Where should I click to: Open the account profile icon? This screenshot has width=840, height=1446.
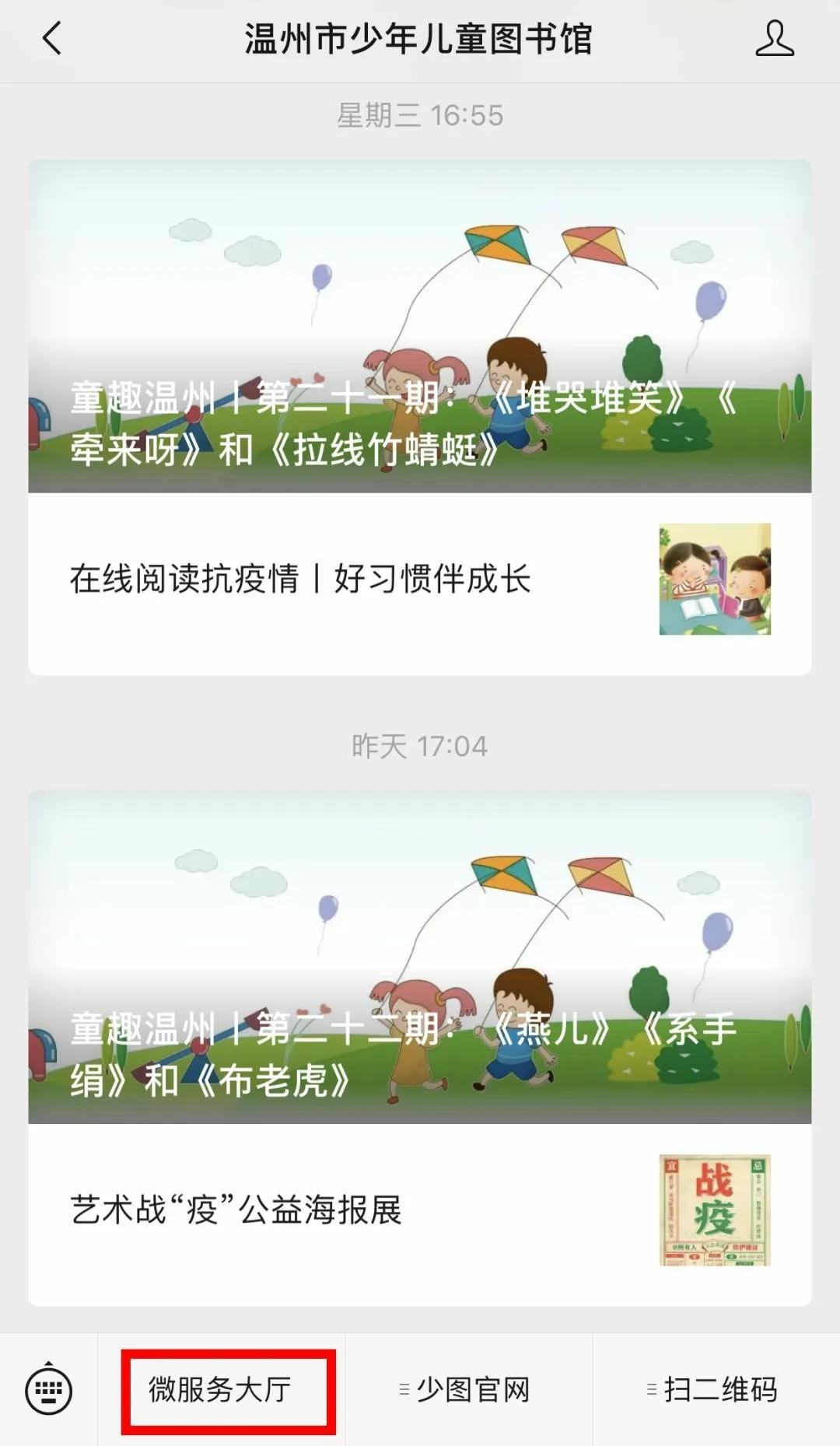pos(775,38)
